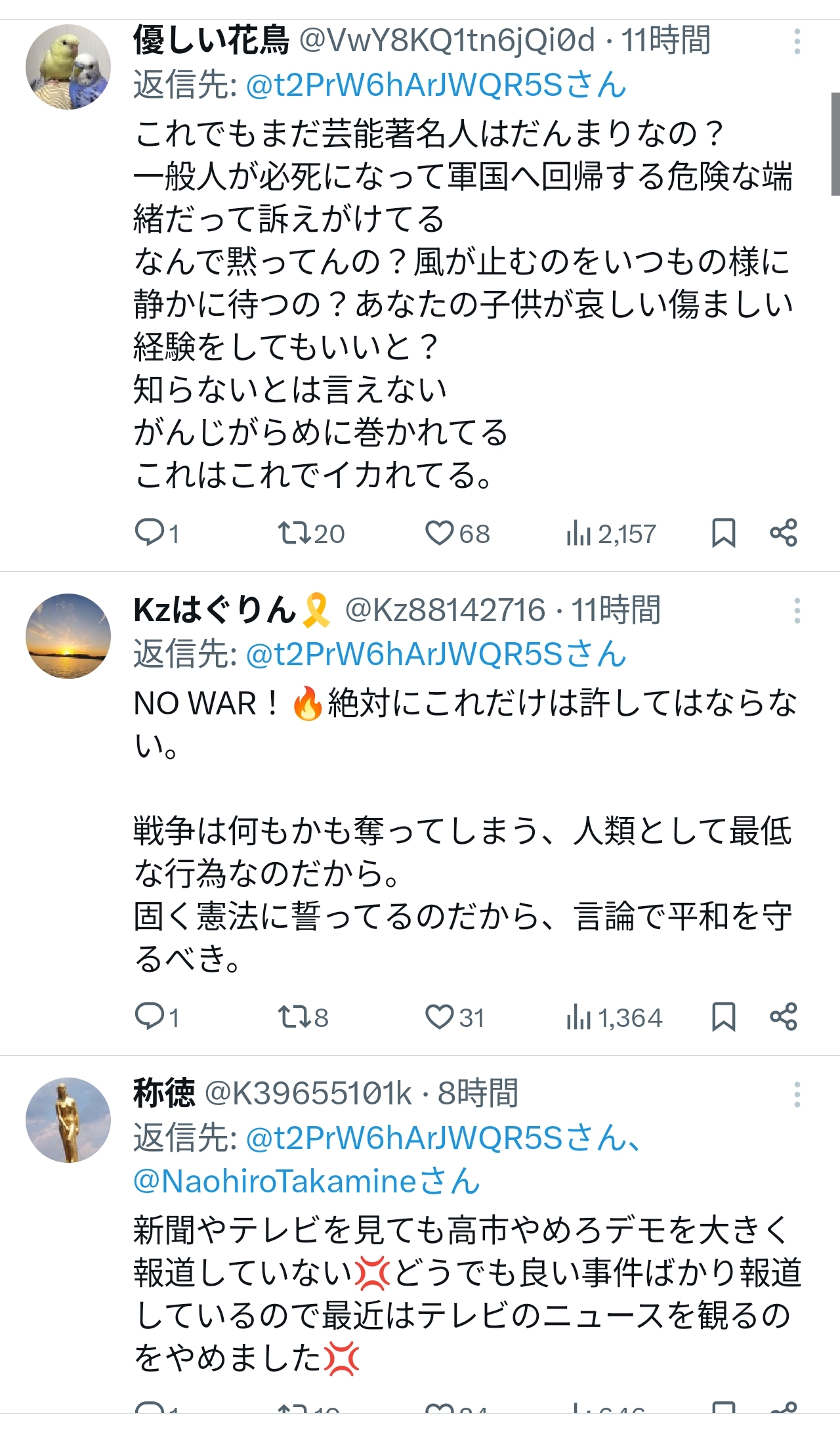
Task: Reply to Kzはぐりん's NO WAR tweet
Action: pos(157,1017)
